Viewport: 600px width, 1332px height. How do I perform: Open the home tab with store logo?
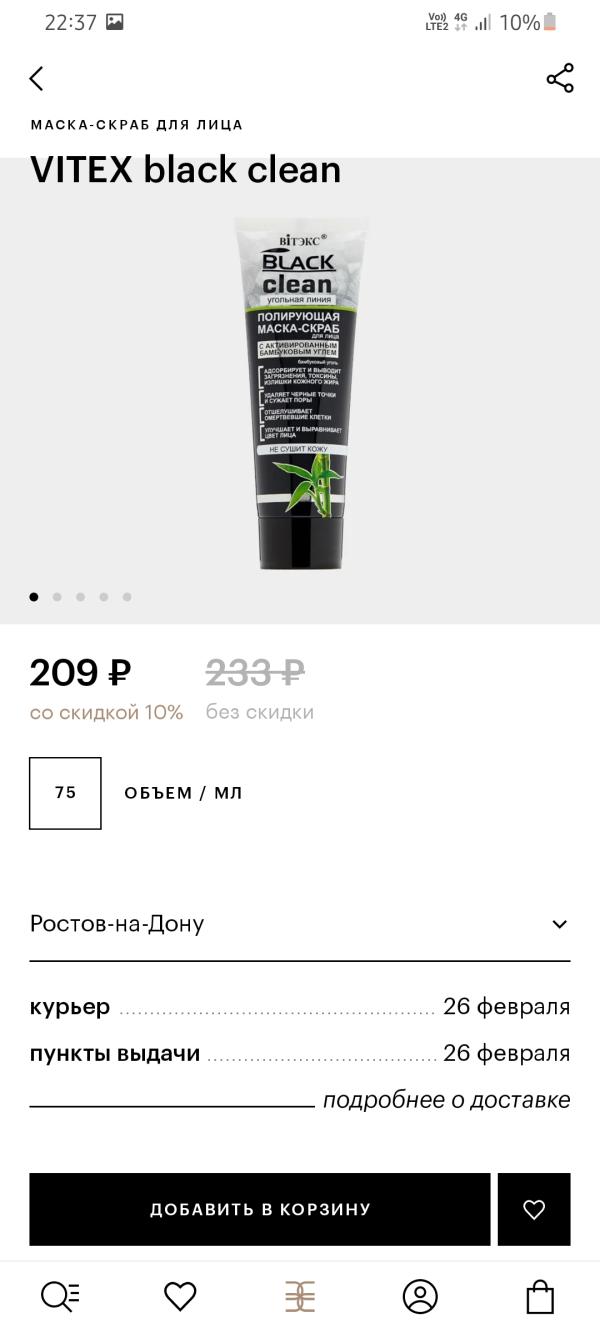point(300,1296)
